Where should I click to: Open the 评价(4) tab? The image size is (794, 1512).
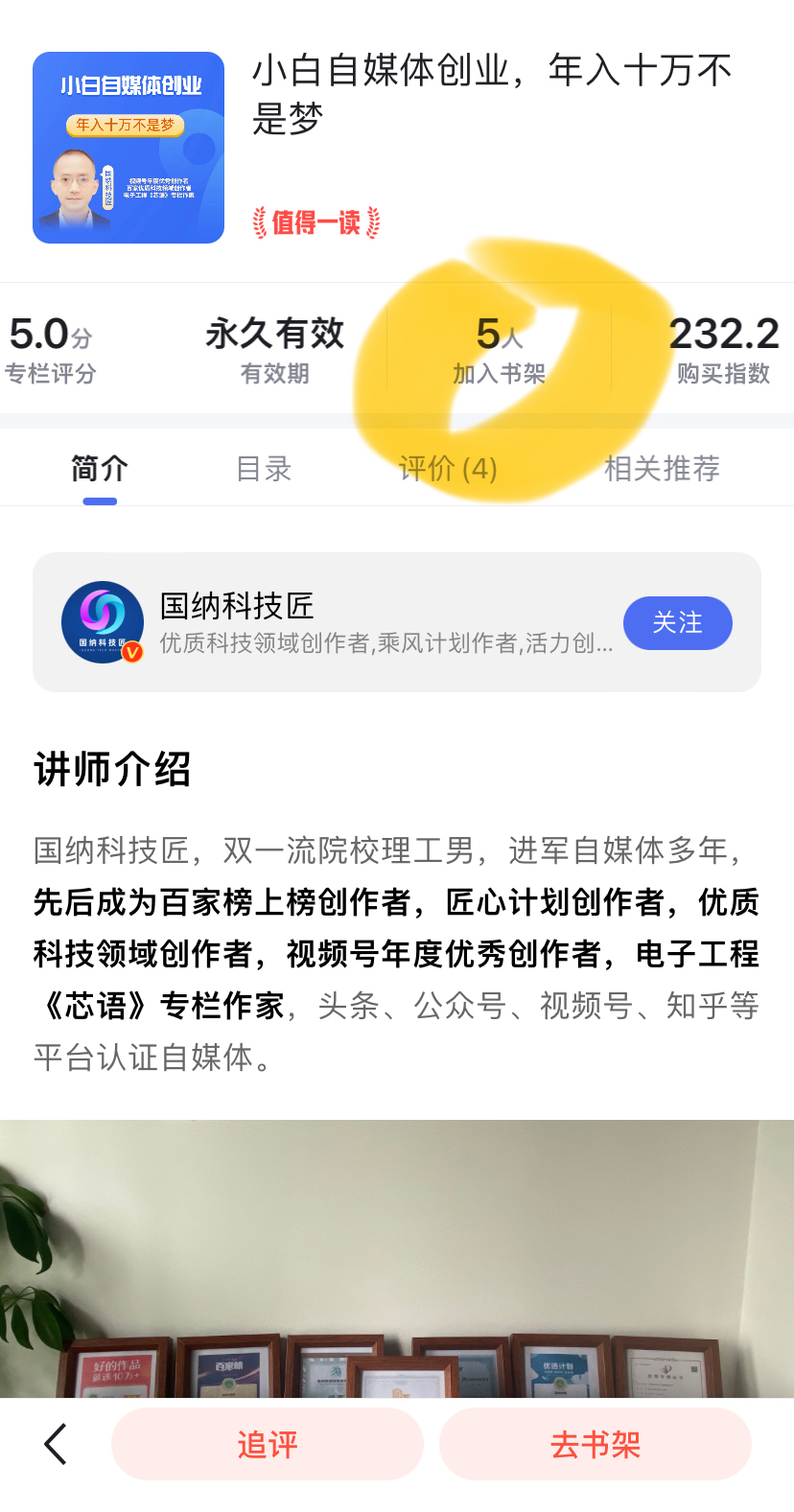[447, 469]
